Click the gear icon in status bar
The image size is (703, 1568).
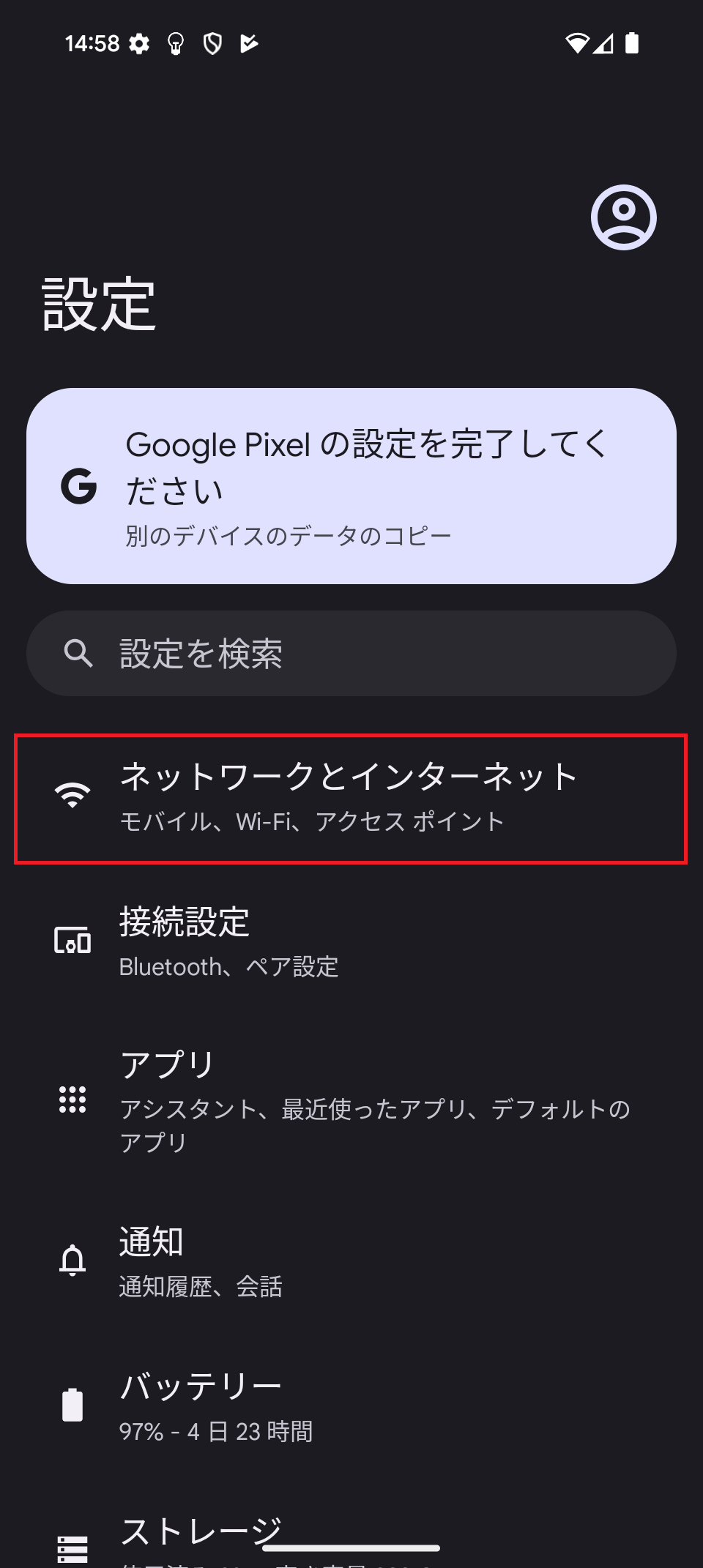tap(140, 42)
